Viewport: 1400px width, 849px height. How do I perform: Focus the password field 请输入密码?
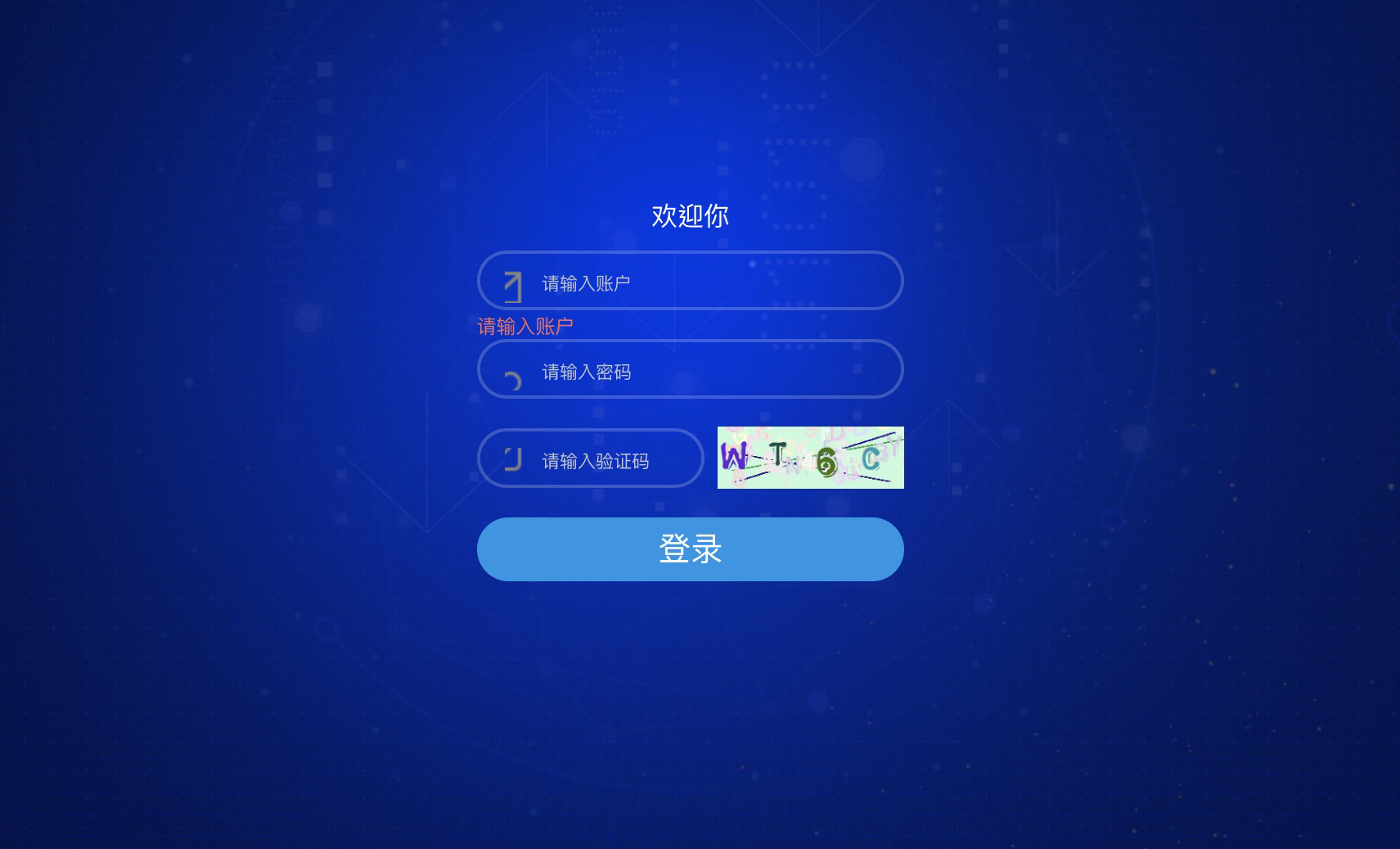pos(704,370)
